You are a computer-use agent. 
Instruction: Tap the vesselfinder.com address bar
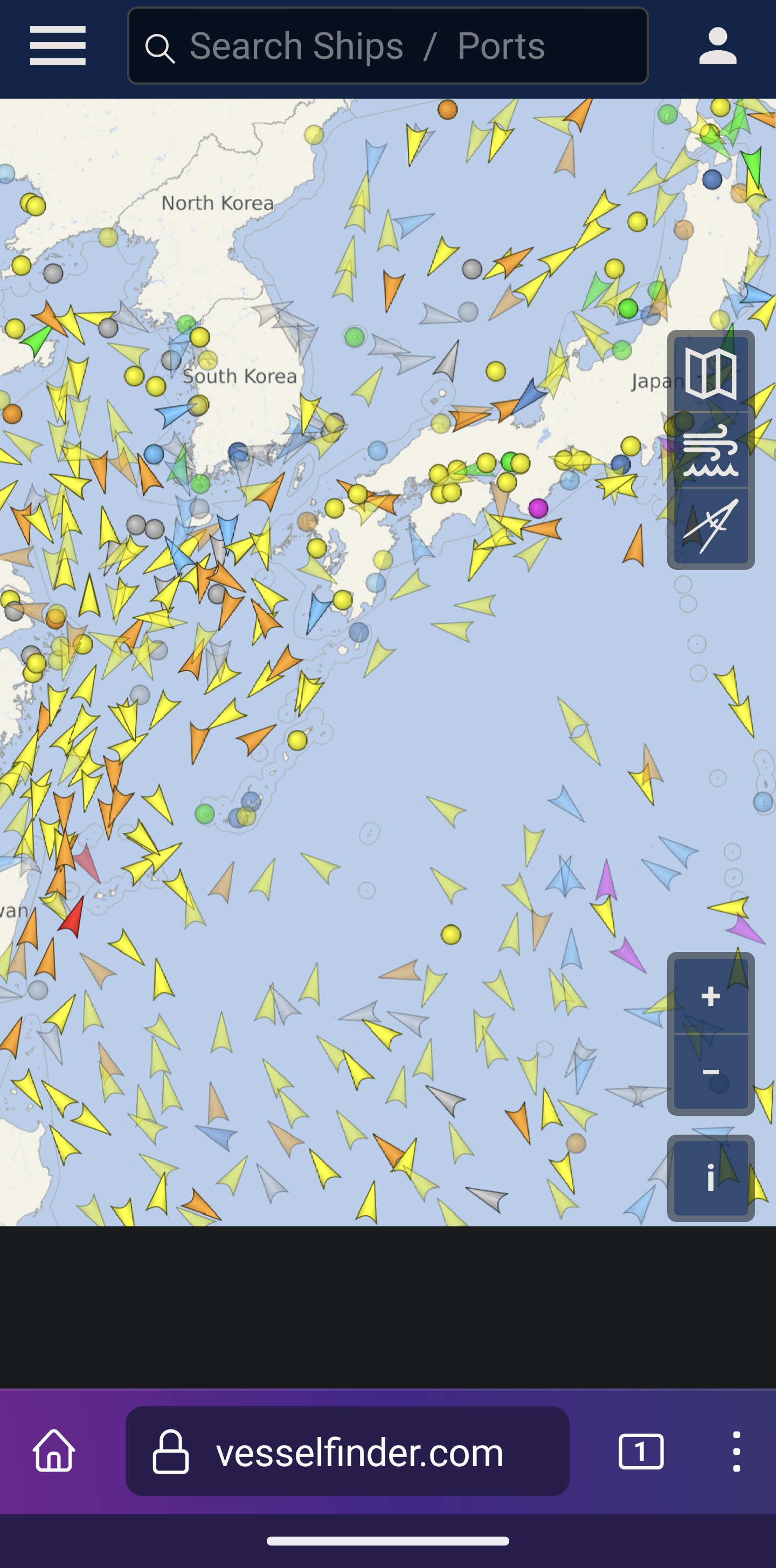point(347,1451)
